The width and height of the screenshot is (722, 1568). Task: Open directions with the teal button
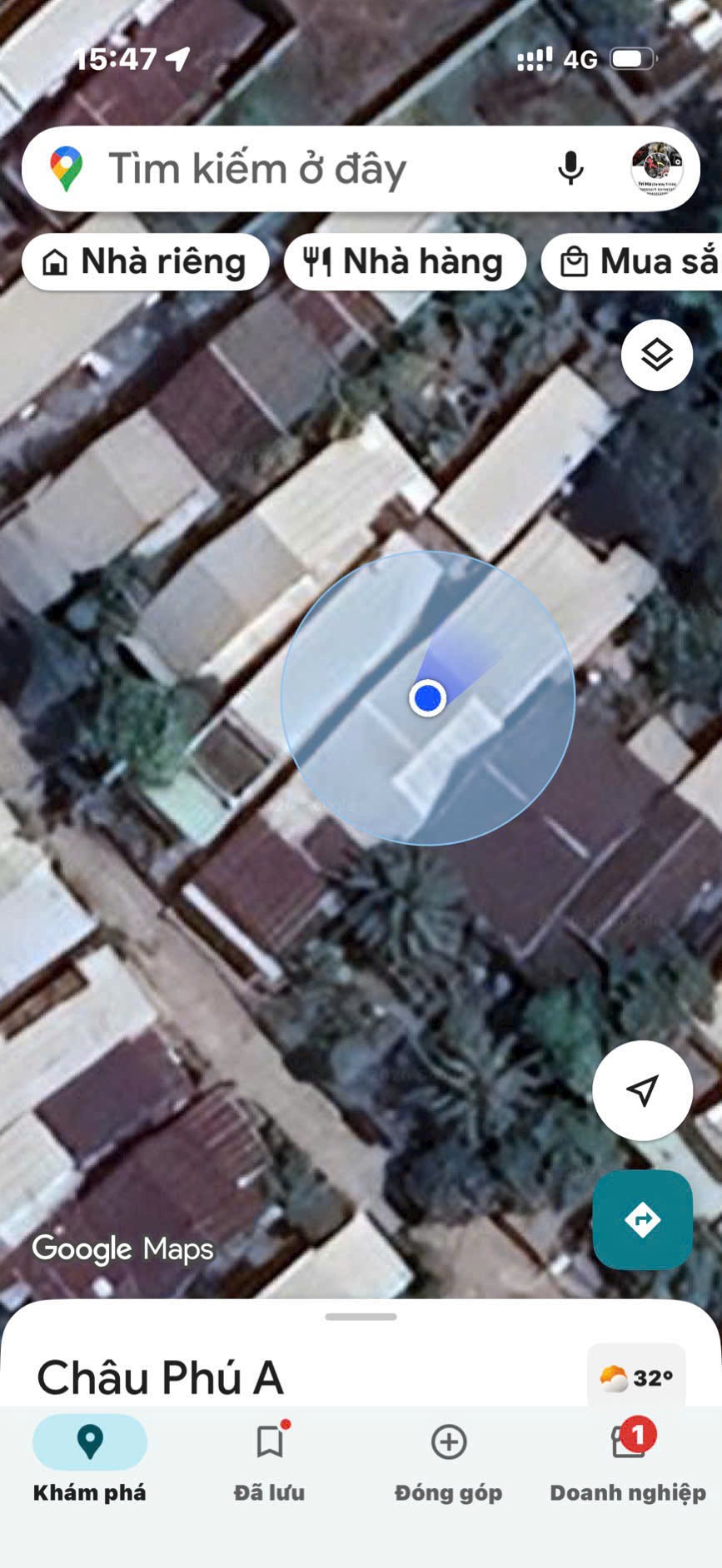pyautogui.click(x=642, y=1219)
